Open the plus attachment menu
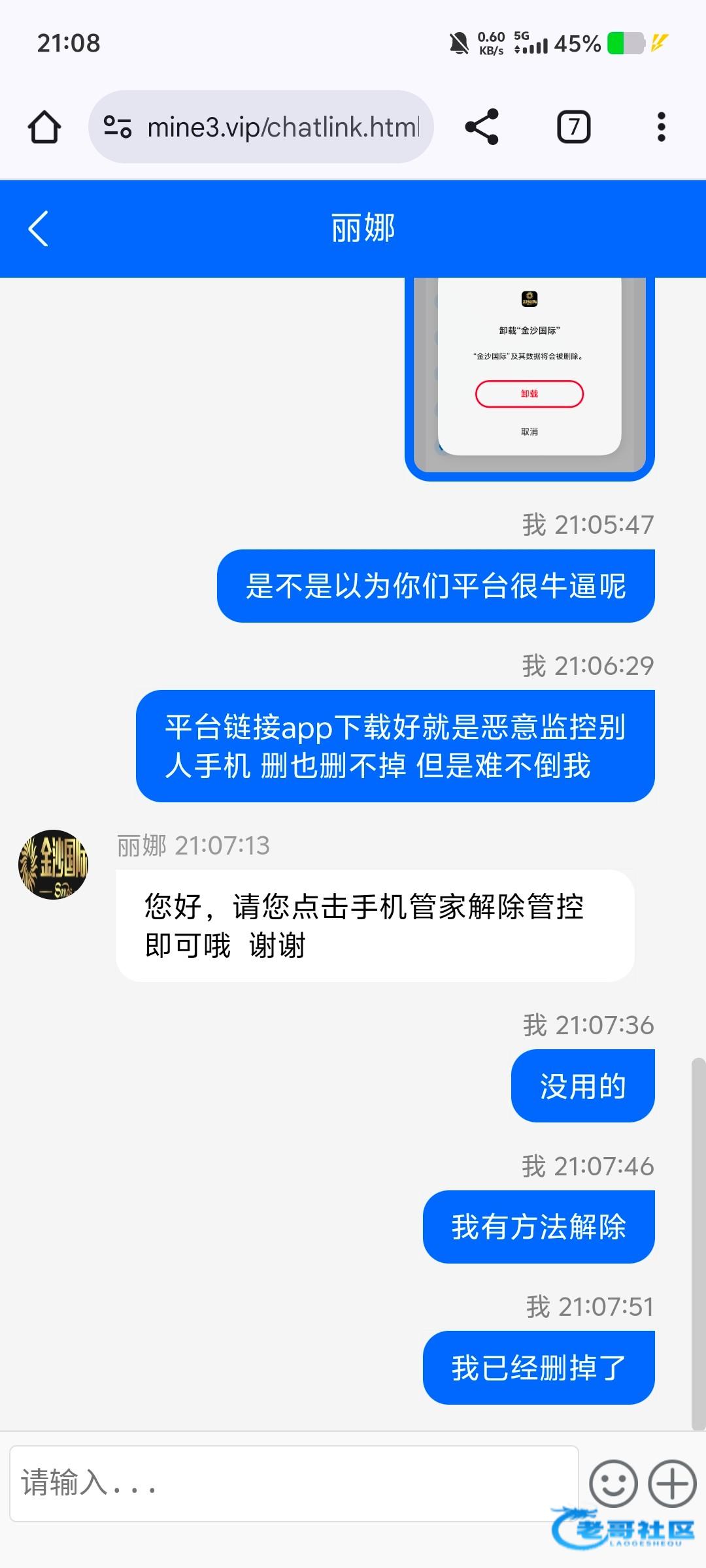Viewport: 706px width, 1568px height. 672,1483
